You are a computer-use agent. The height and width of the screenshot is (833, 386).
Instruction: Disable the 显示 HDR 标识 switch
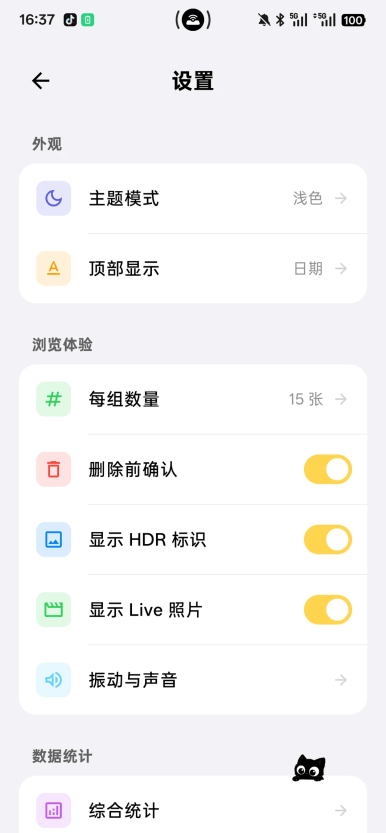(328, 540)
